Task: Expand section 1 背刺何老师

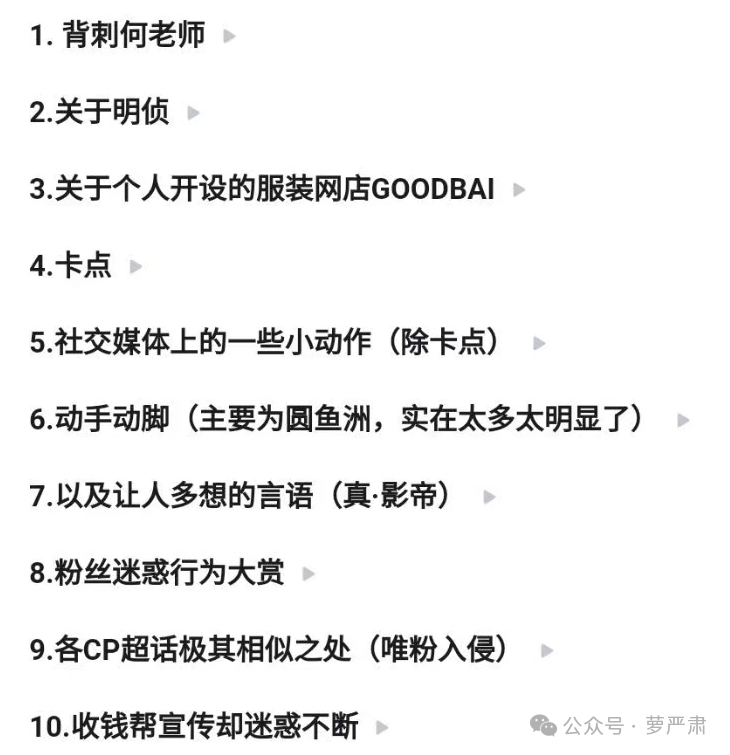Action: pyautogui.click(x=229, y=36)
